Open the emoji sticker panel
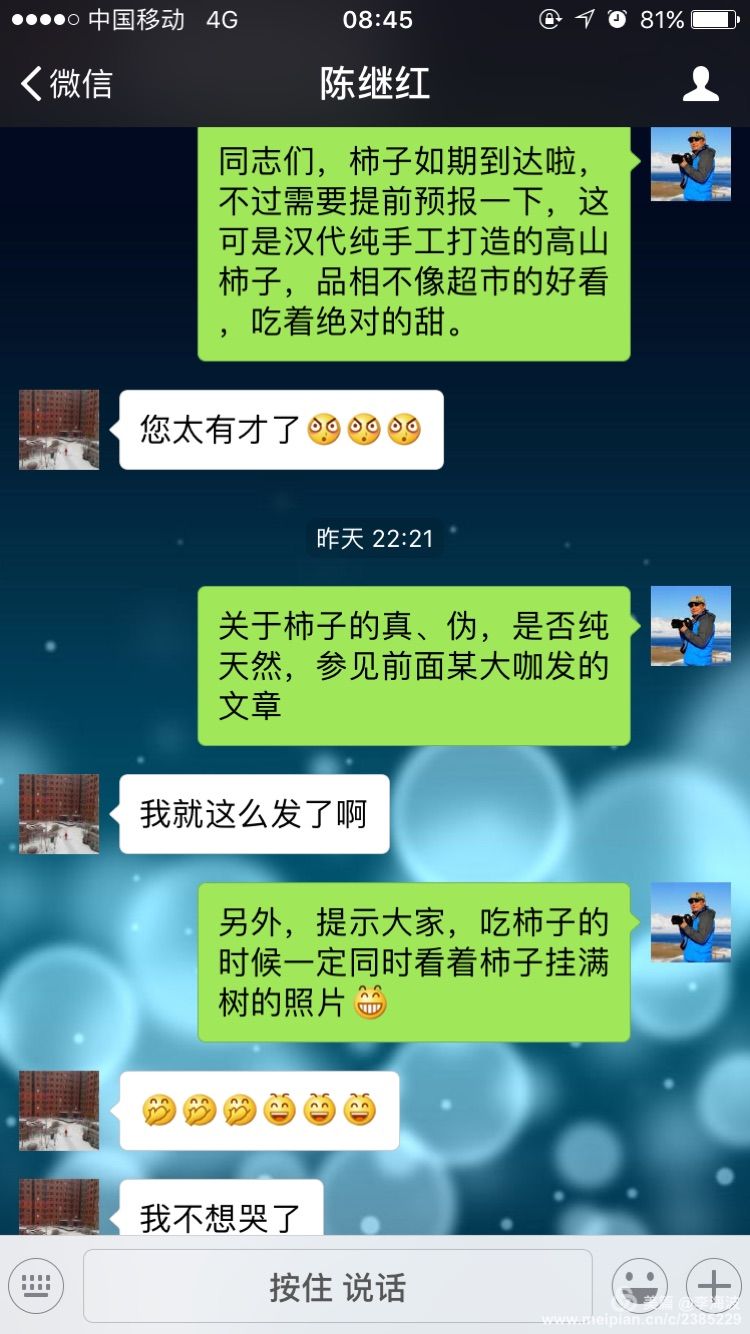The image size is (750, 1334). 639,1285
